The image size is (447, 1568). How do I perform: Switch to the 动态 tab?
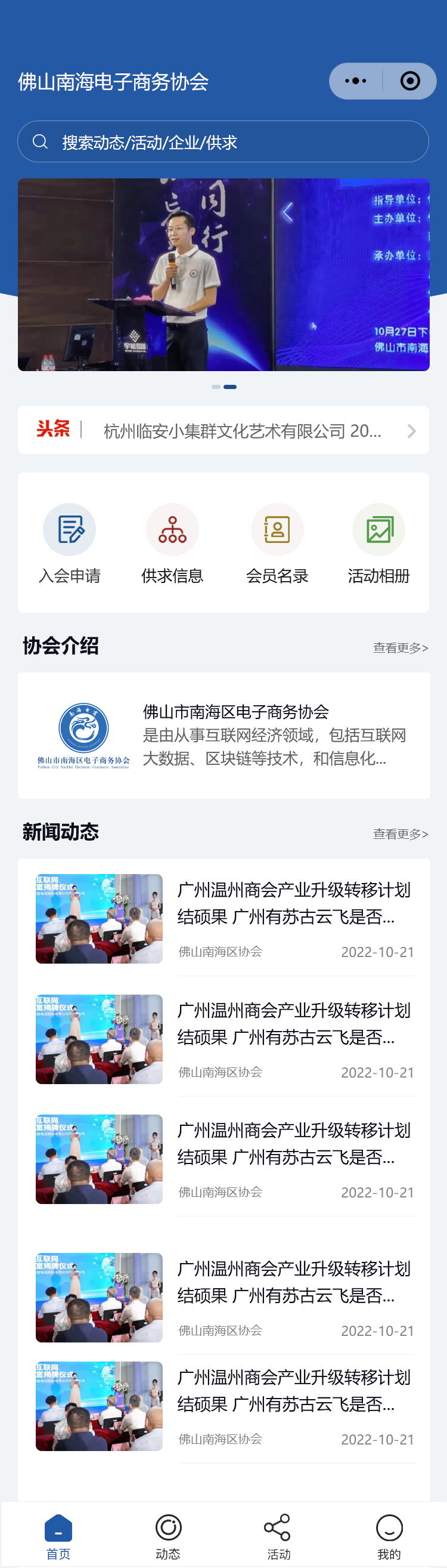coord(168,1536)
